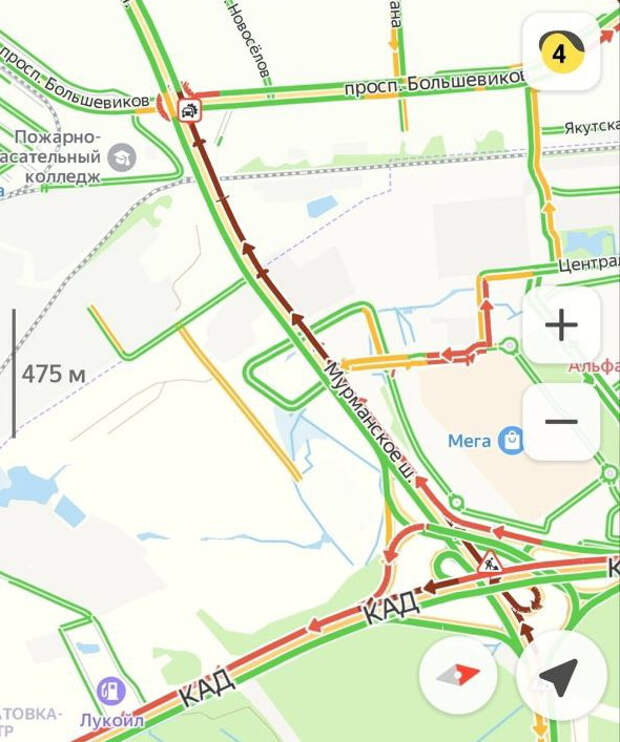Open the Пожарно-спасательный колледж marker

coord(122,158)
